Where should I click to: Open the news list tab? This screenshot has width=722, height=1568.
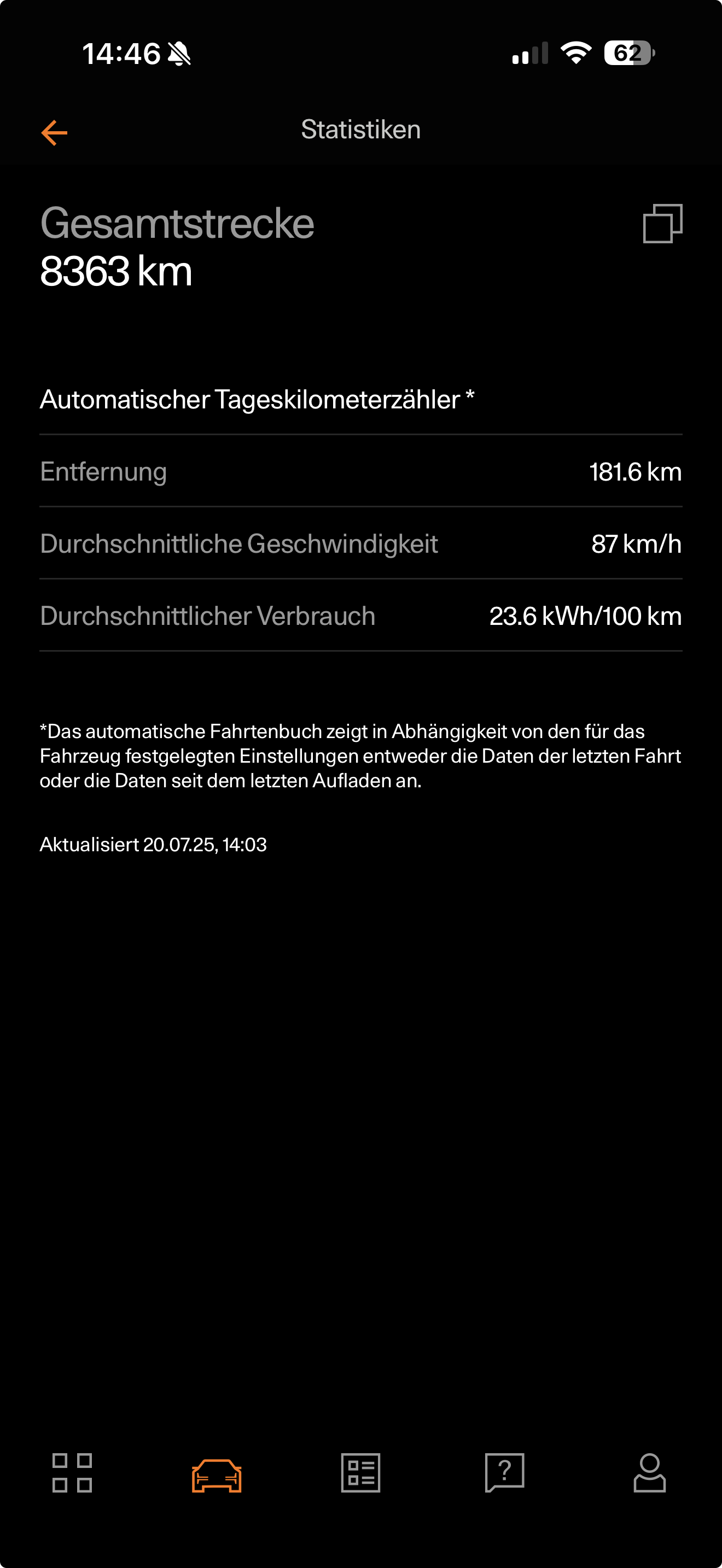pos(361,1472)
